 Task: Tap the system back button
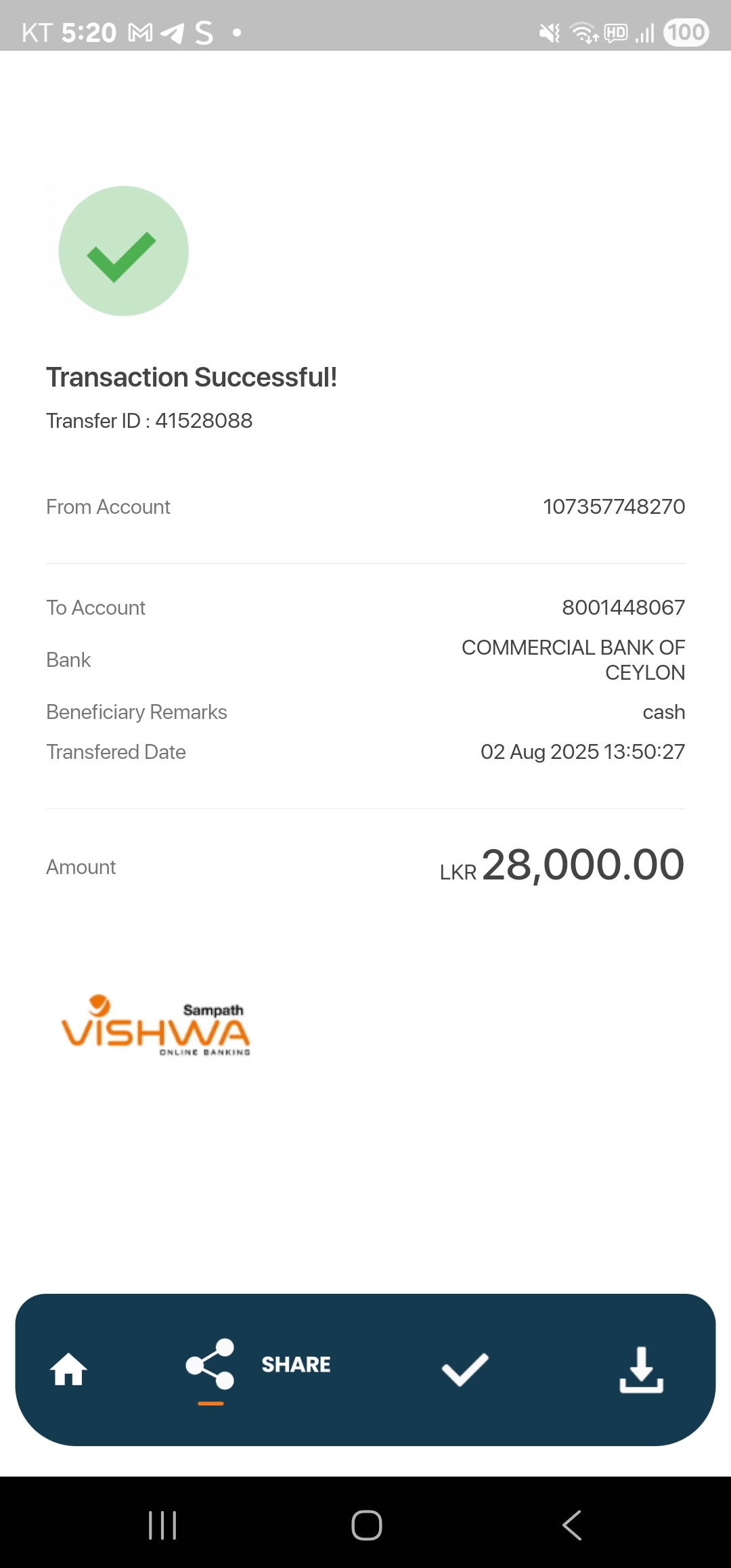click(x=572, y=1525)
